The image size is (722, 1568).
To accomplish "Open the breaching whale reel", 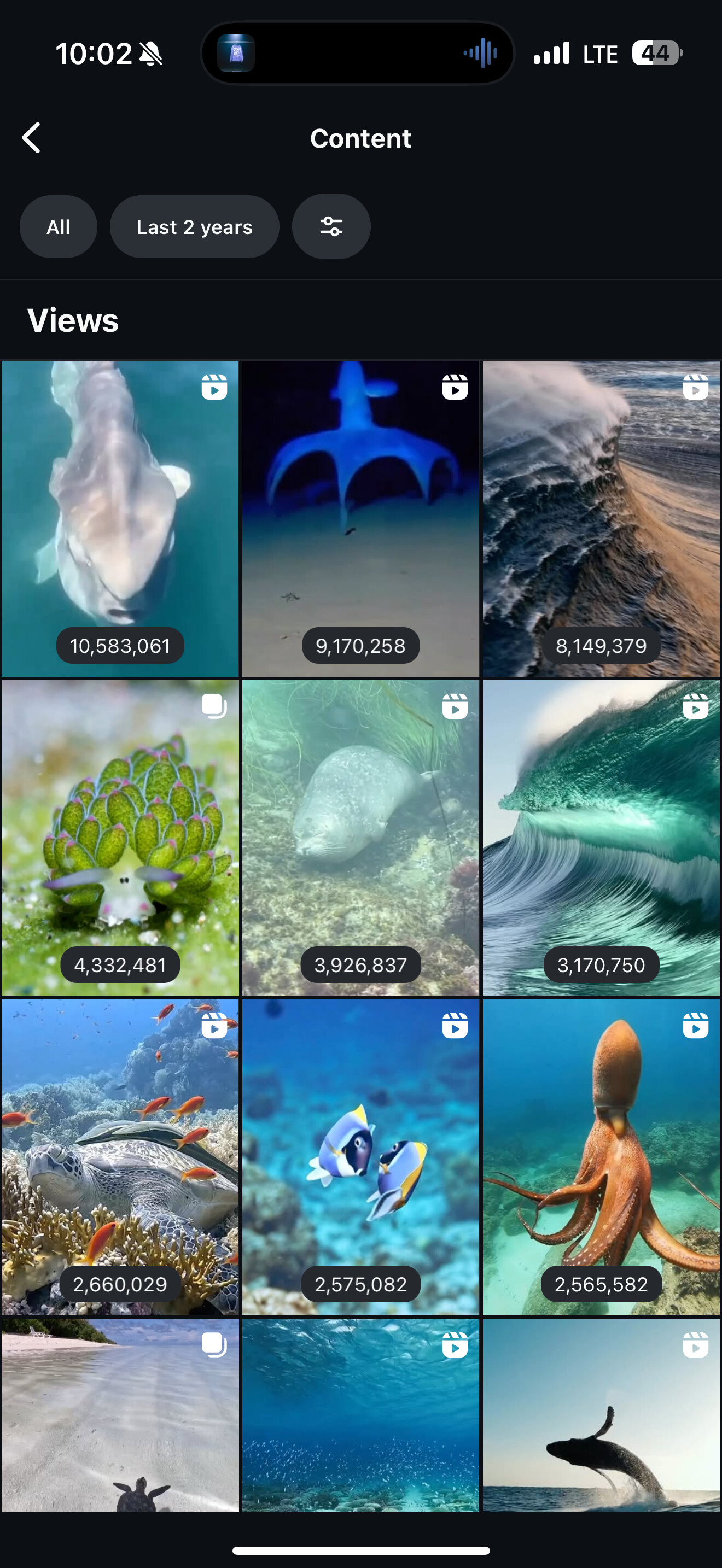I will [602, 1415].
